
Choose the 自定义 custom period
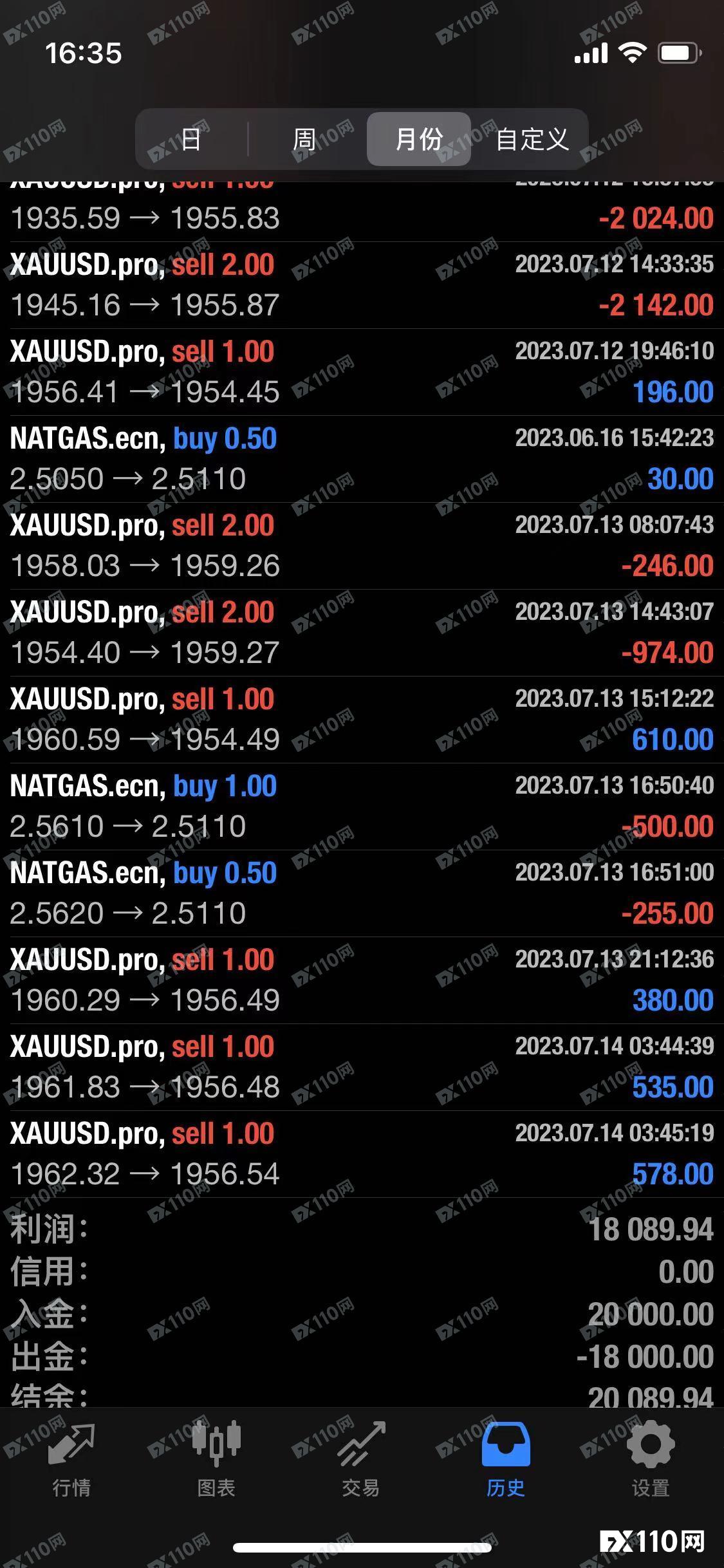[532, 139]
